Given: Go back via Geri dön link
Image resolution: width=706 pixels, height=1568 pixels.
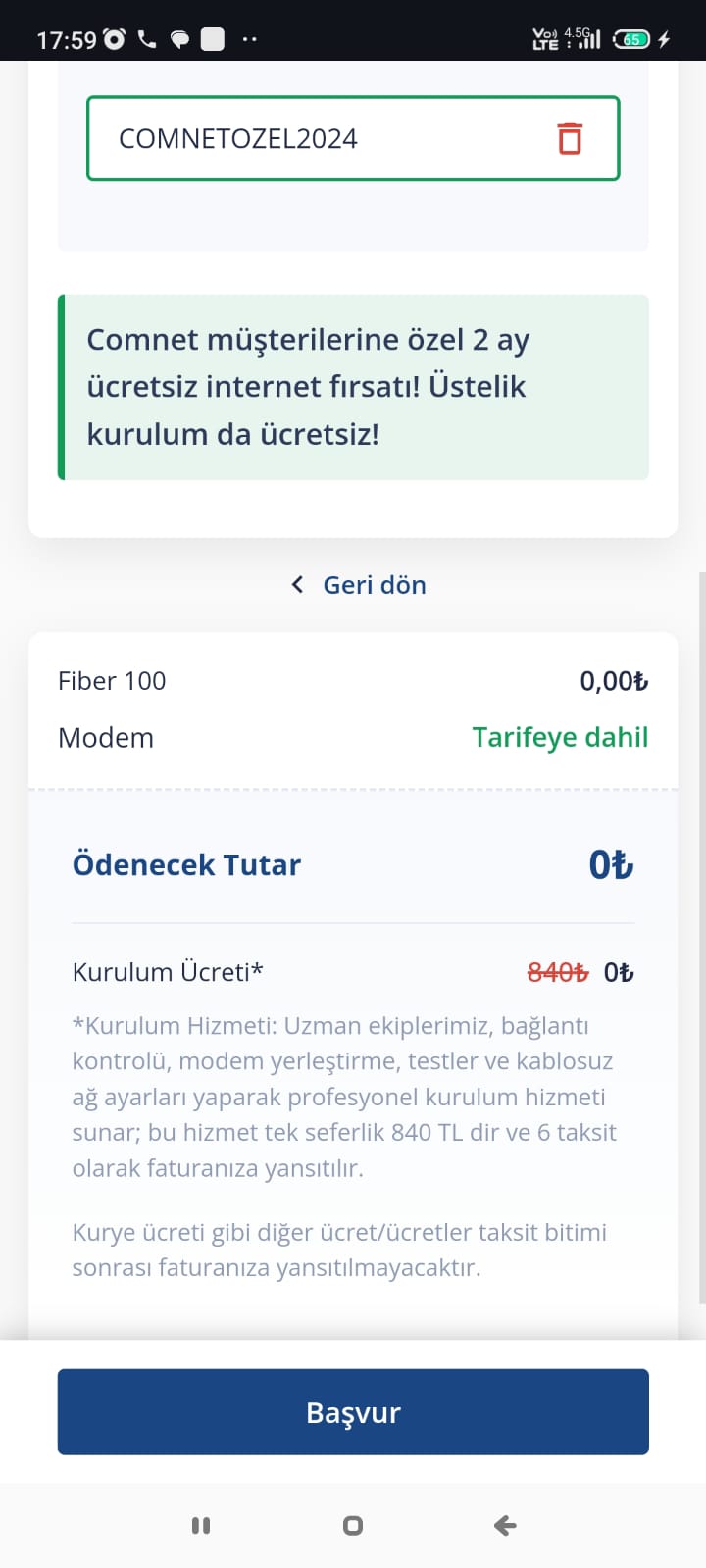Looking at the screenshot, I should (x=359, y=585).
